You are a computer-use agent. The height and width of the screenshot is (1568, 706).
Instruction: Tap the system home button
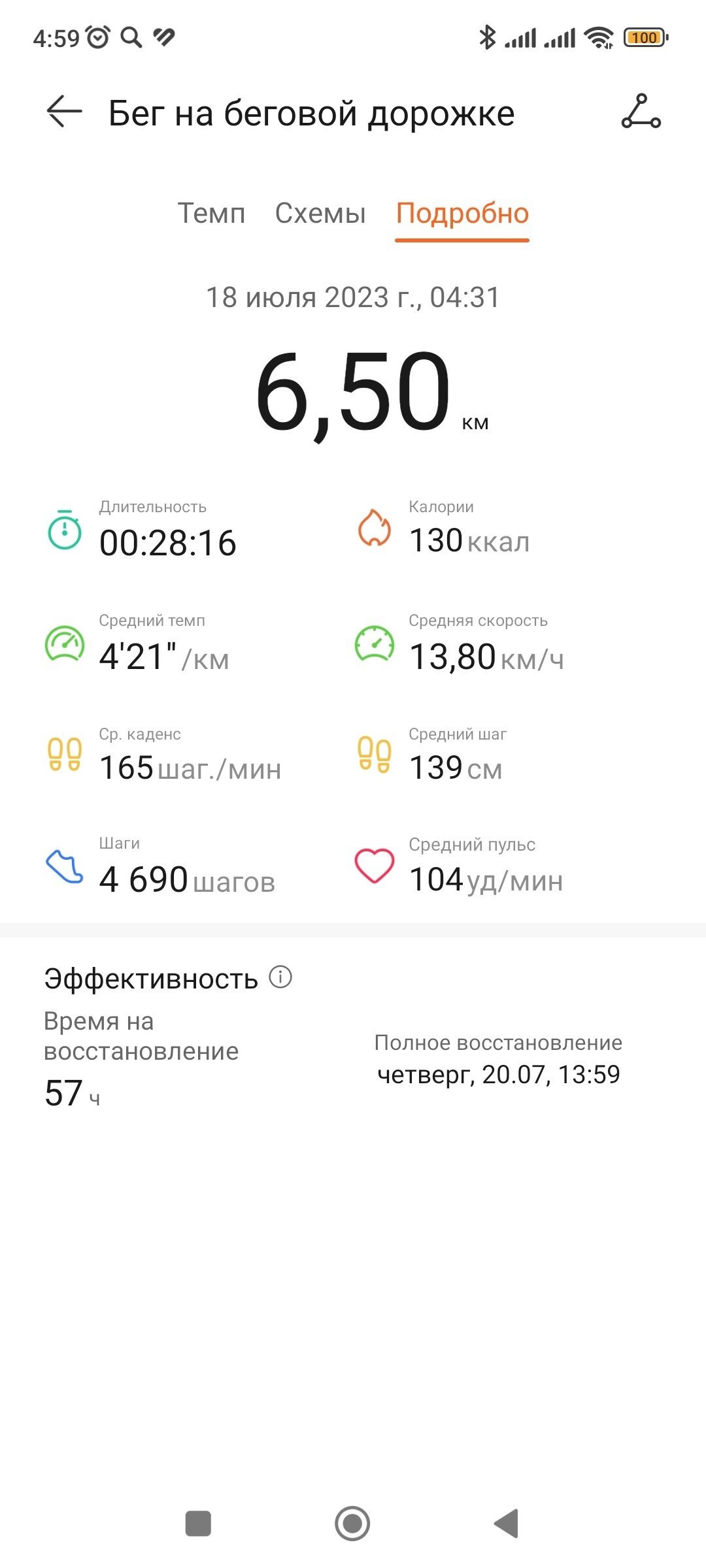pyautogui.click(x=352, y=1524)
